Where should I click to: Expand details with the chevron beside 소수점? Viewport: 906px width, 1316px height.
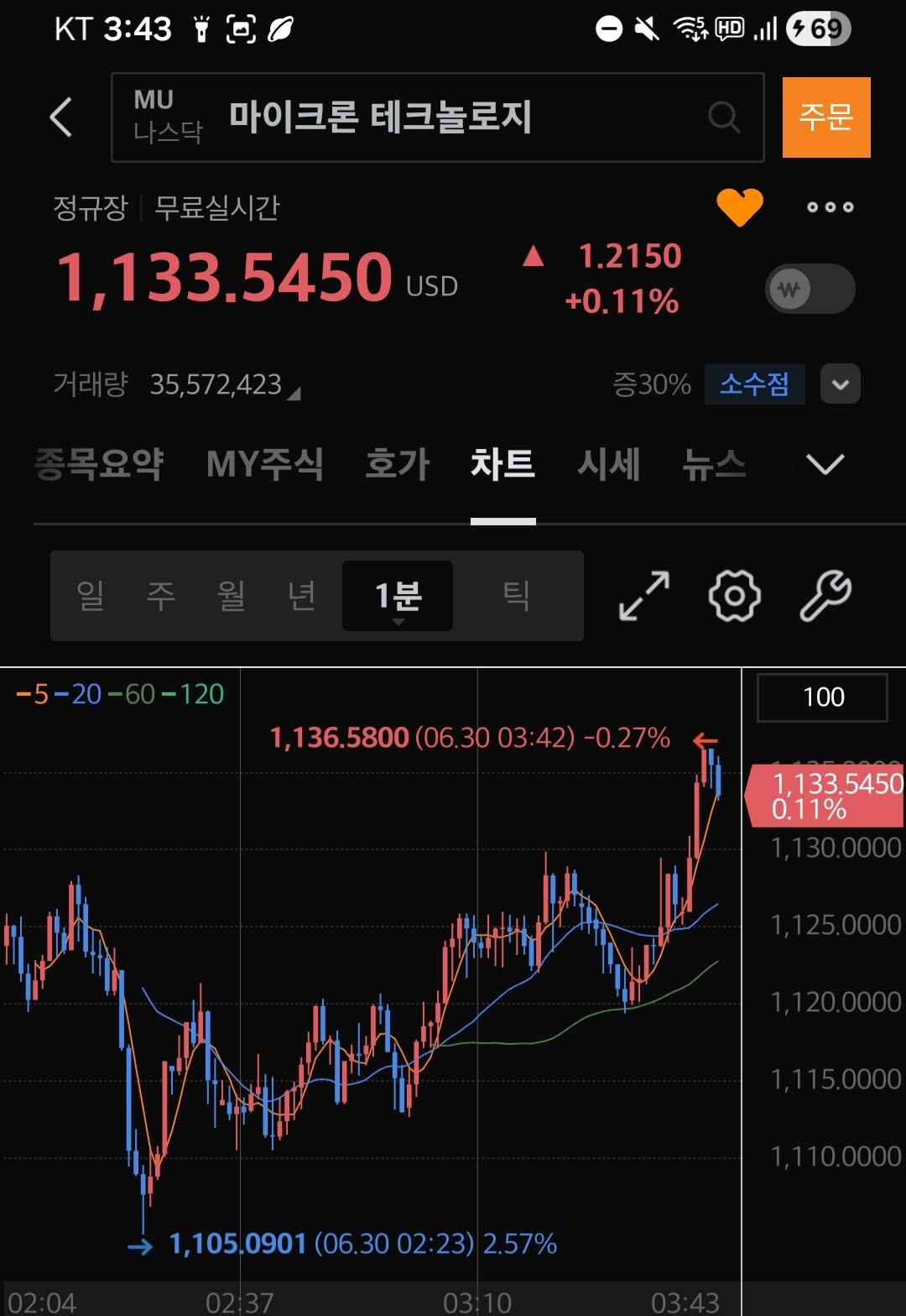pos(841,384)
